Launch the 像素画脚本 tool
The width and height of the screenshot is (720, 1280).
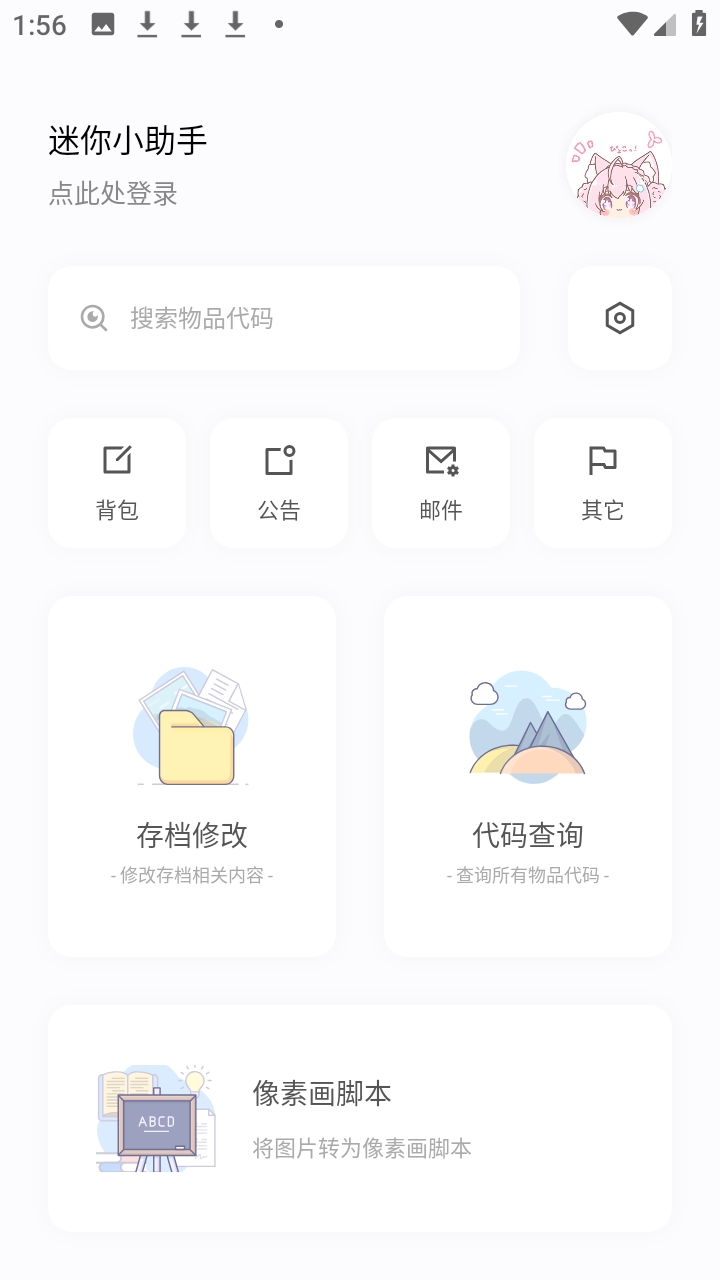(360, 1118)
